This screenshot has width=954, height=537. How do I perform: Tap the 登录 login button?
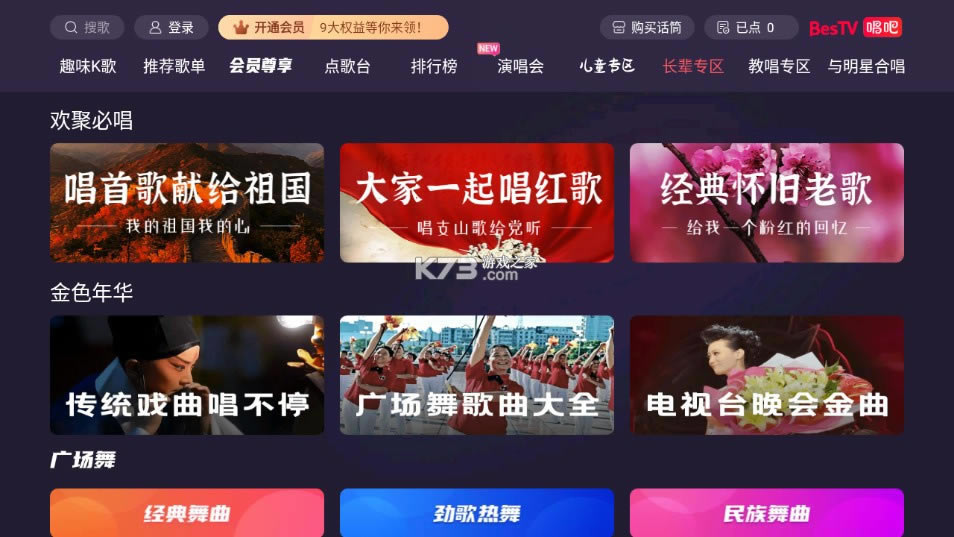[171, 27]
